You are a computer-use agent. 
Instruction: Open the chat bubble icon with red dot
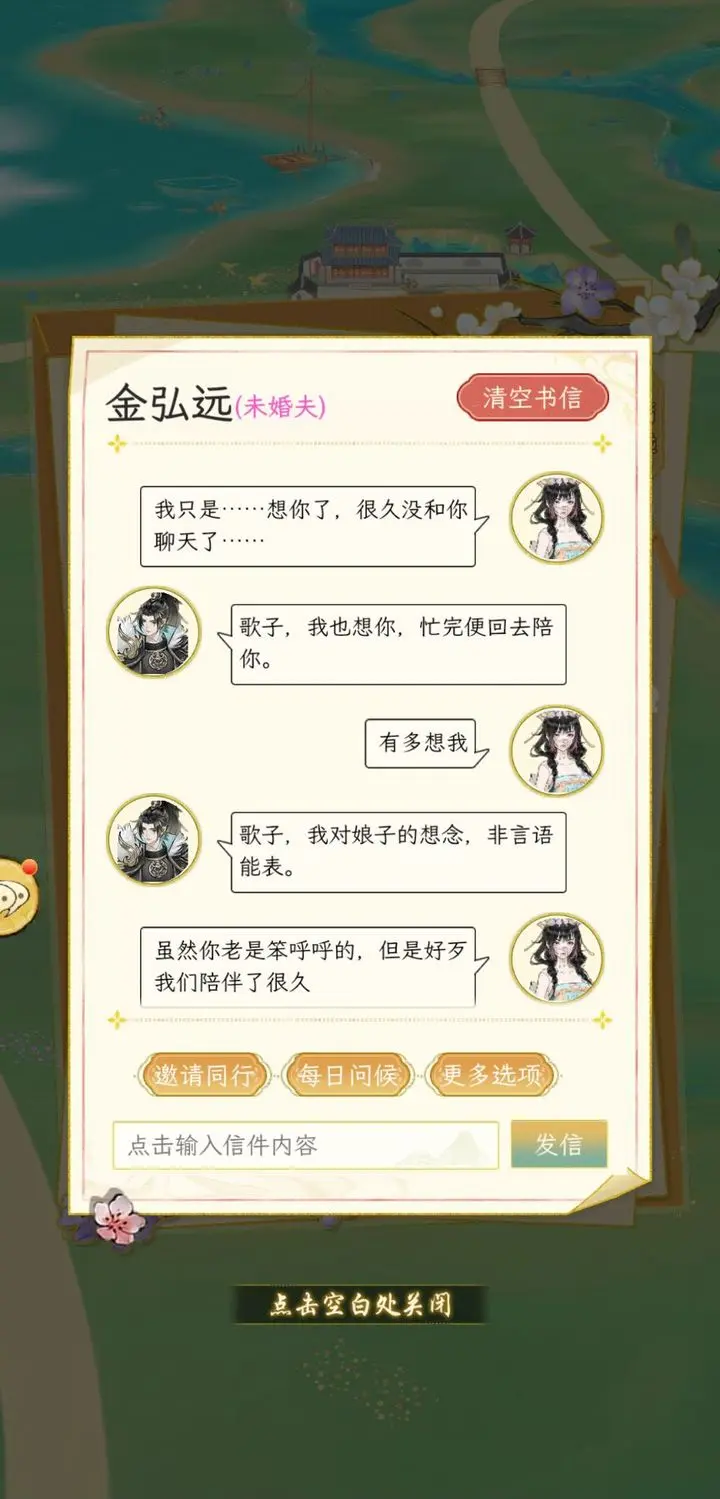pos(12,895)
